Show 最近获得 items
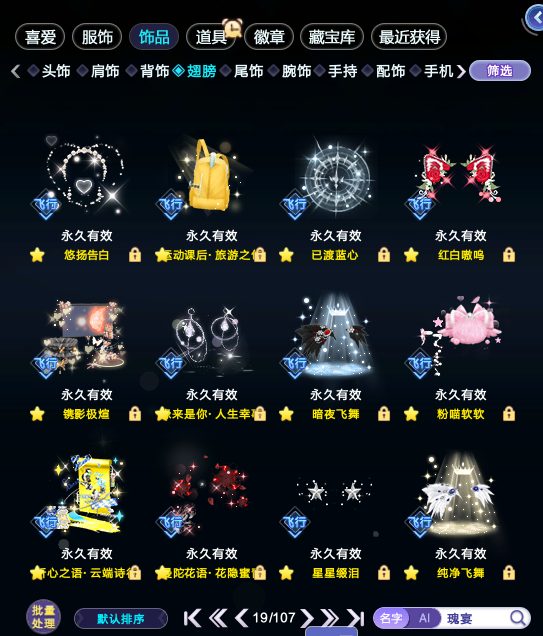The height and width of the screenshot is (636, 543). point(409,37)
